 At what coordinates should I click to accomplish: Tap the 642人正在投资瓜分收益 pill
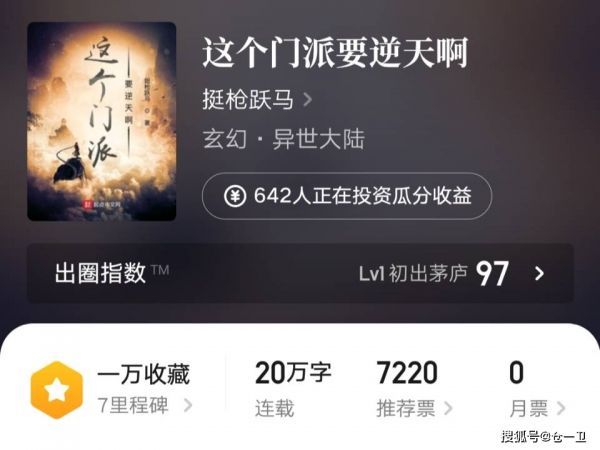347,195
